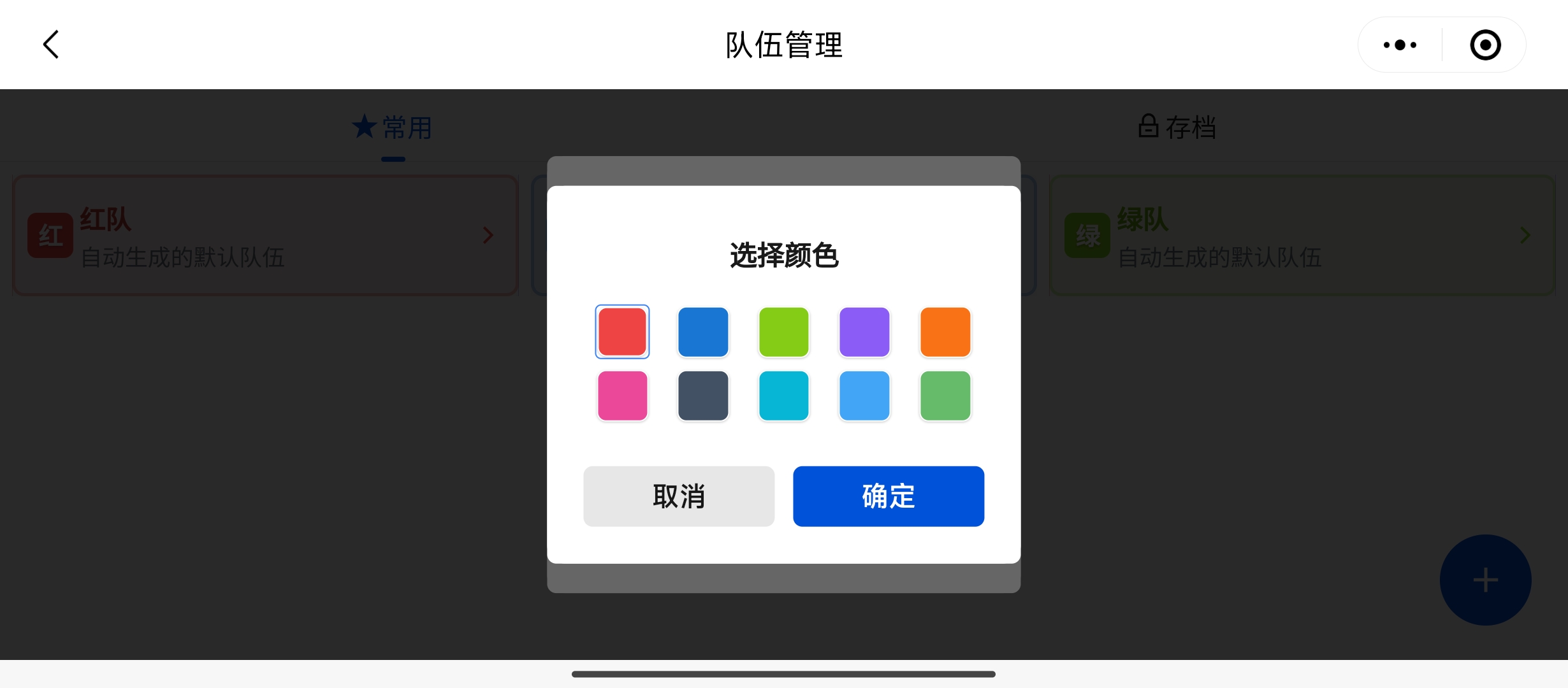
Task: Select the red color swatch
Action: [x=622, y=332]
